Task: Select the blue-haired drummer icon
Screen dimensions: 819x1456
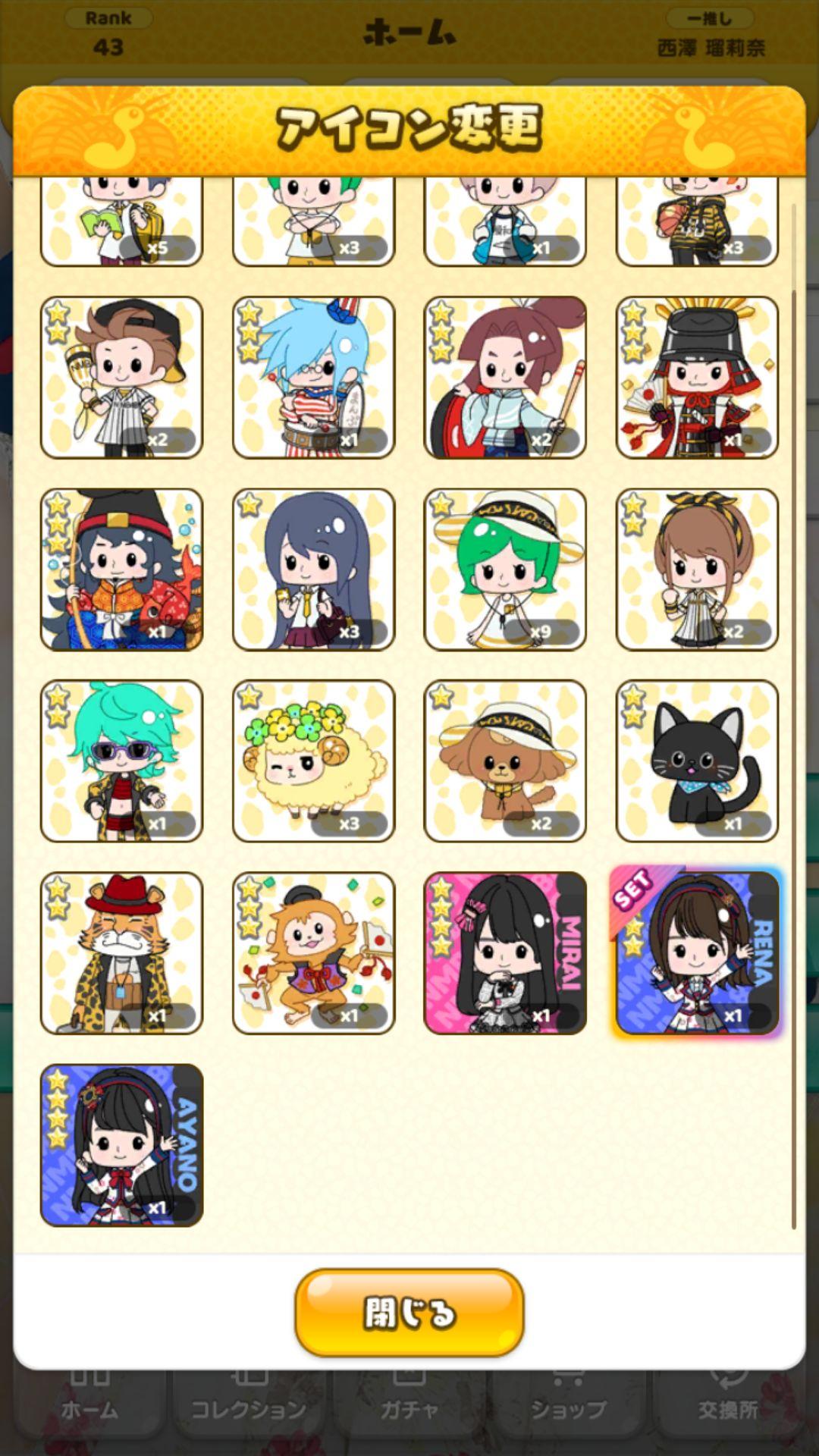Action: (313, 377)
